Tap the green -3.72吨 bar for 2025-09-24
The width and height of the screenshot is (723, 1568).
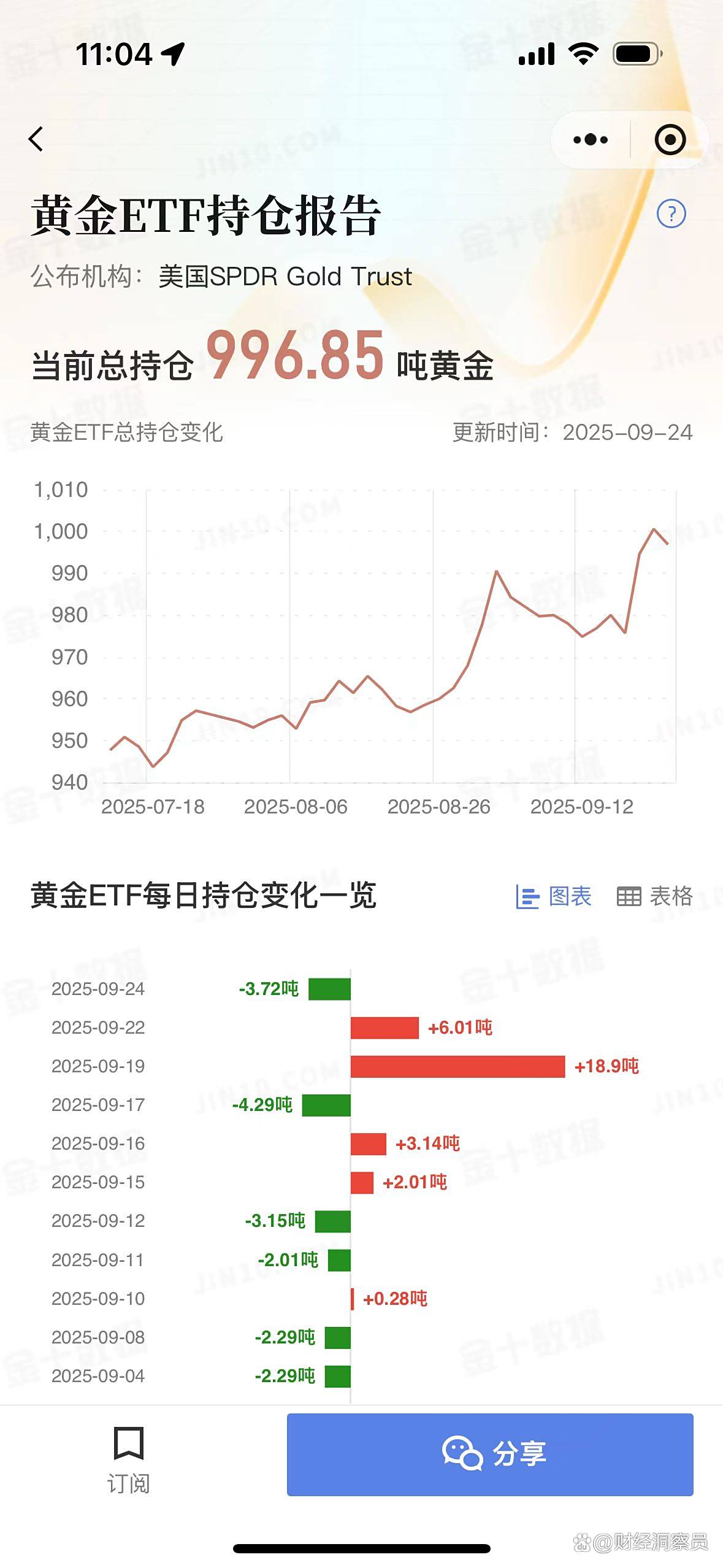coord(330,990)
